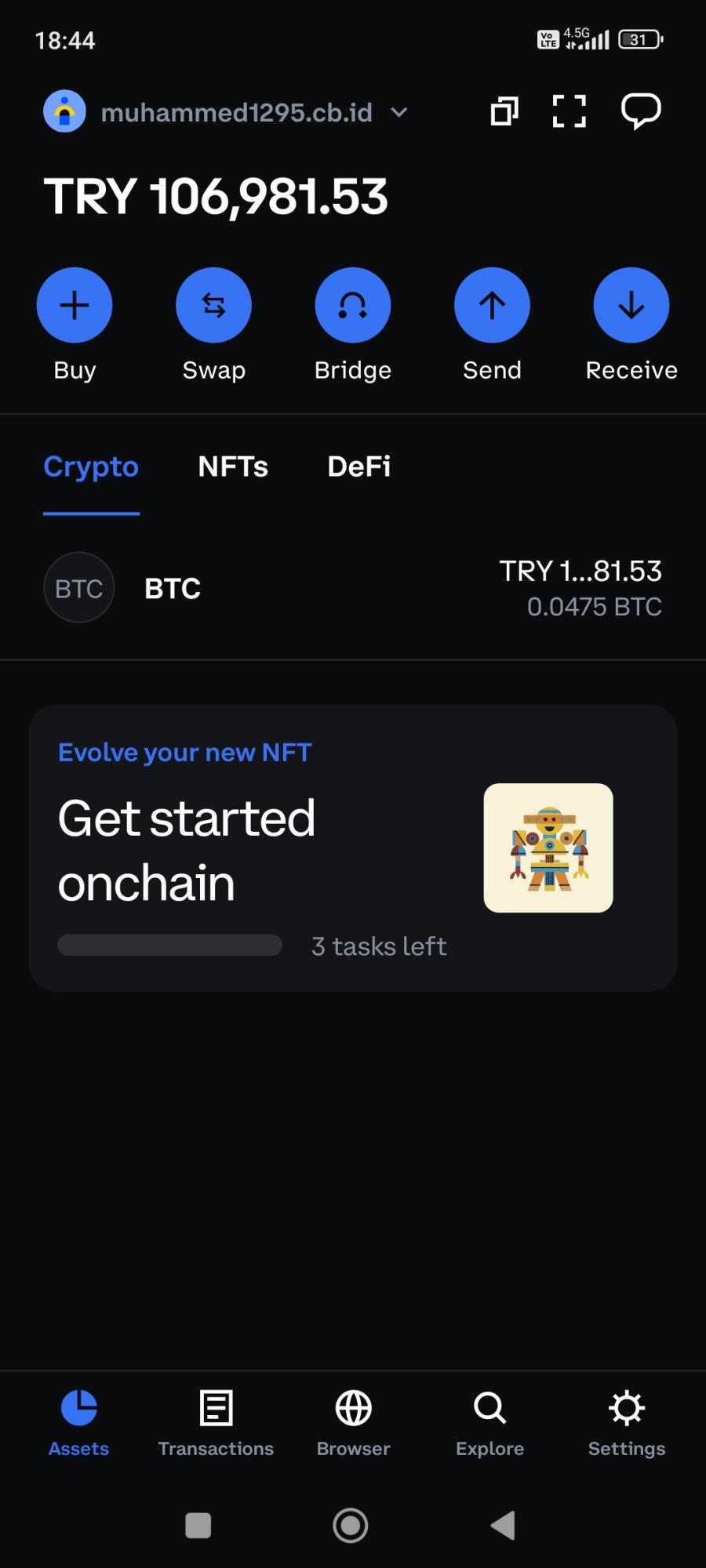Tap the system home button

click(x=351, y=1526)
